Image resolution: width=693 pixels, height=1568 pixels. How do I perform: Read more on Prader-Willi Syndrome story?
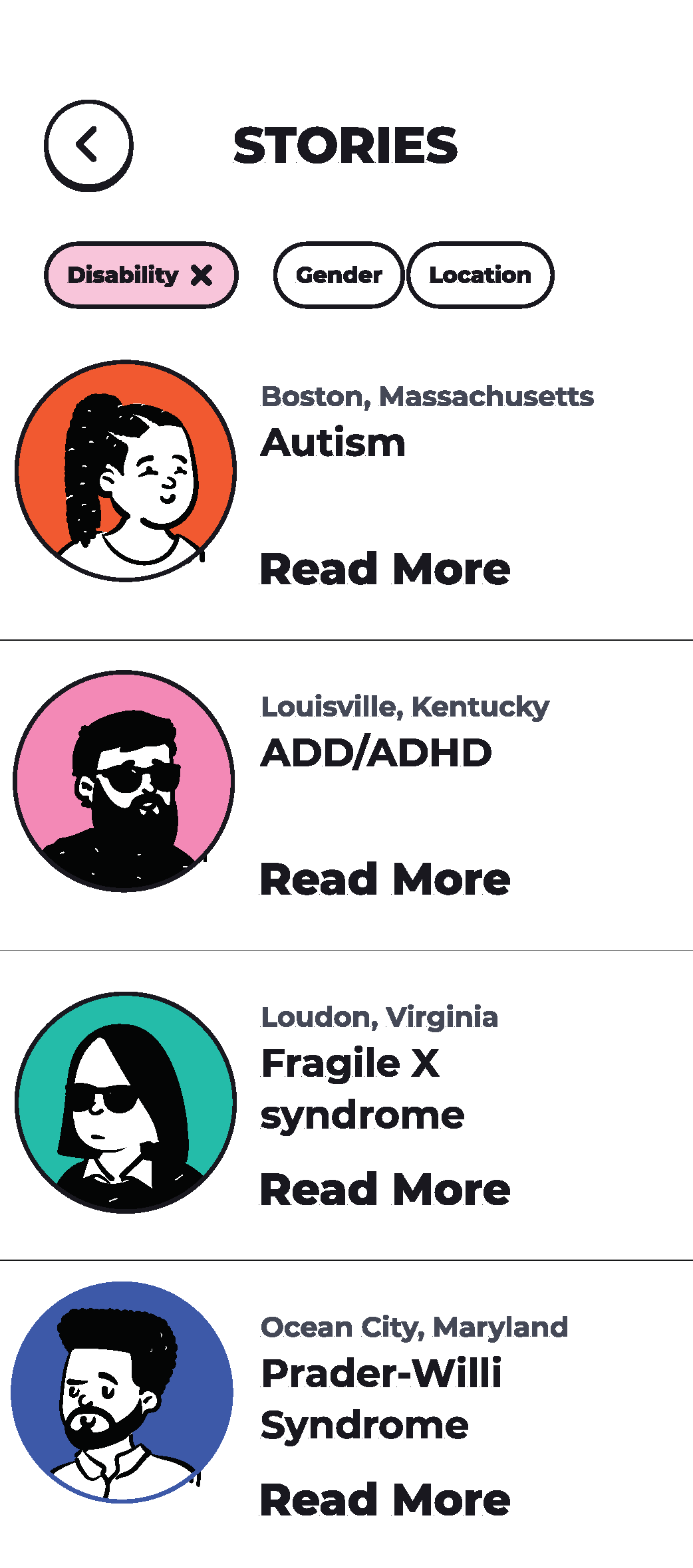click(x=385, y=1500)
